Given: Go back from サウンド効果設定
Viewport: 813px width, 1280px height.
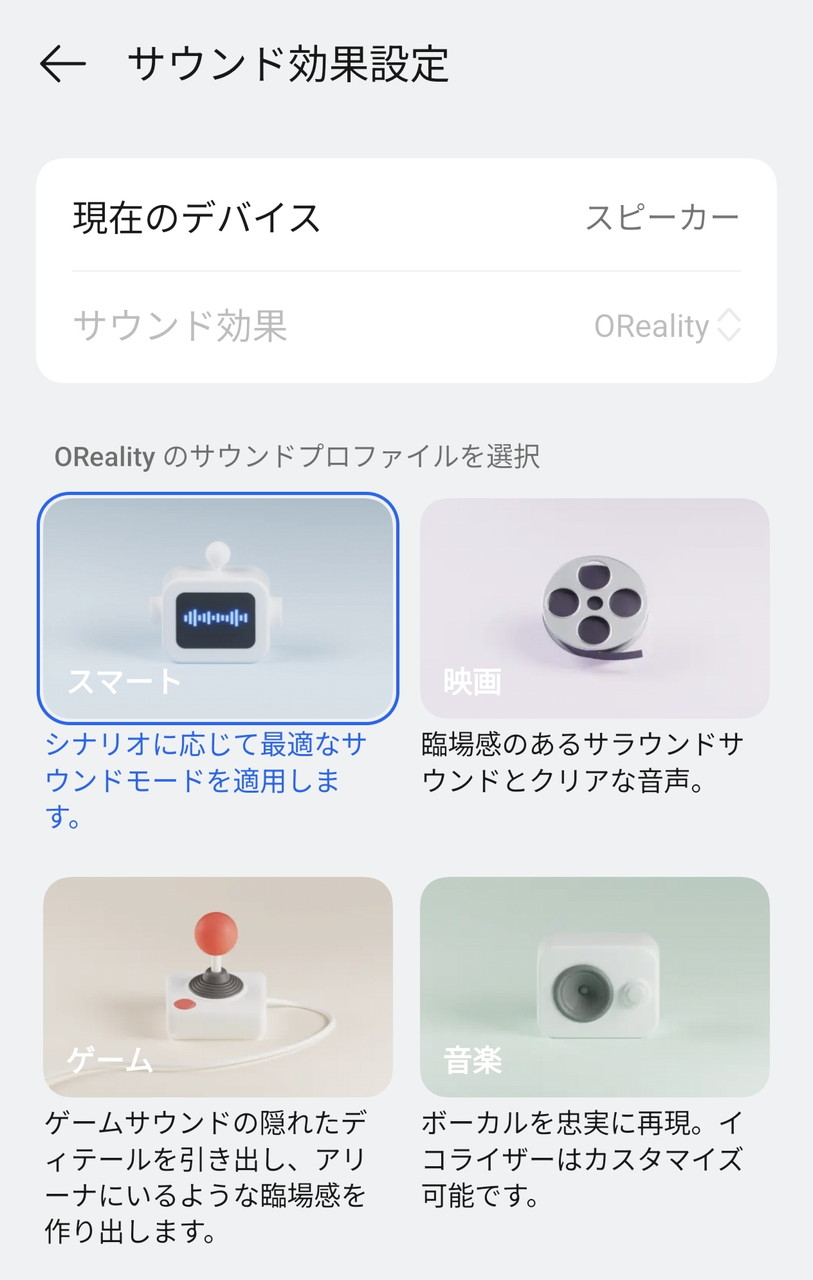Looking at the screenshot, I should click(62, 64).
